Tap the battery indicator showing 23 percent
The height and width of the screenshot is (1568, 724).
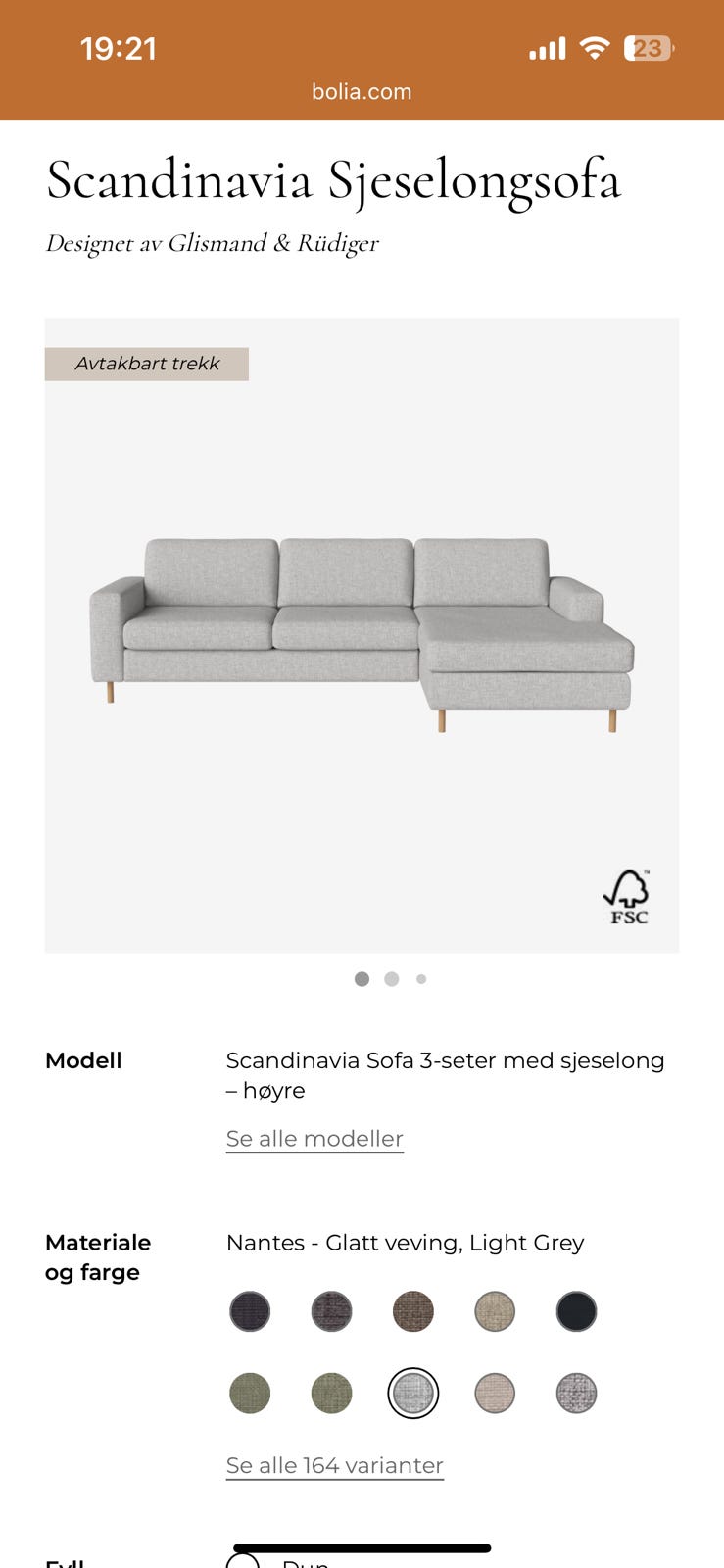tap(647, 47)
